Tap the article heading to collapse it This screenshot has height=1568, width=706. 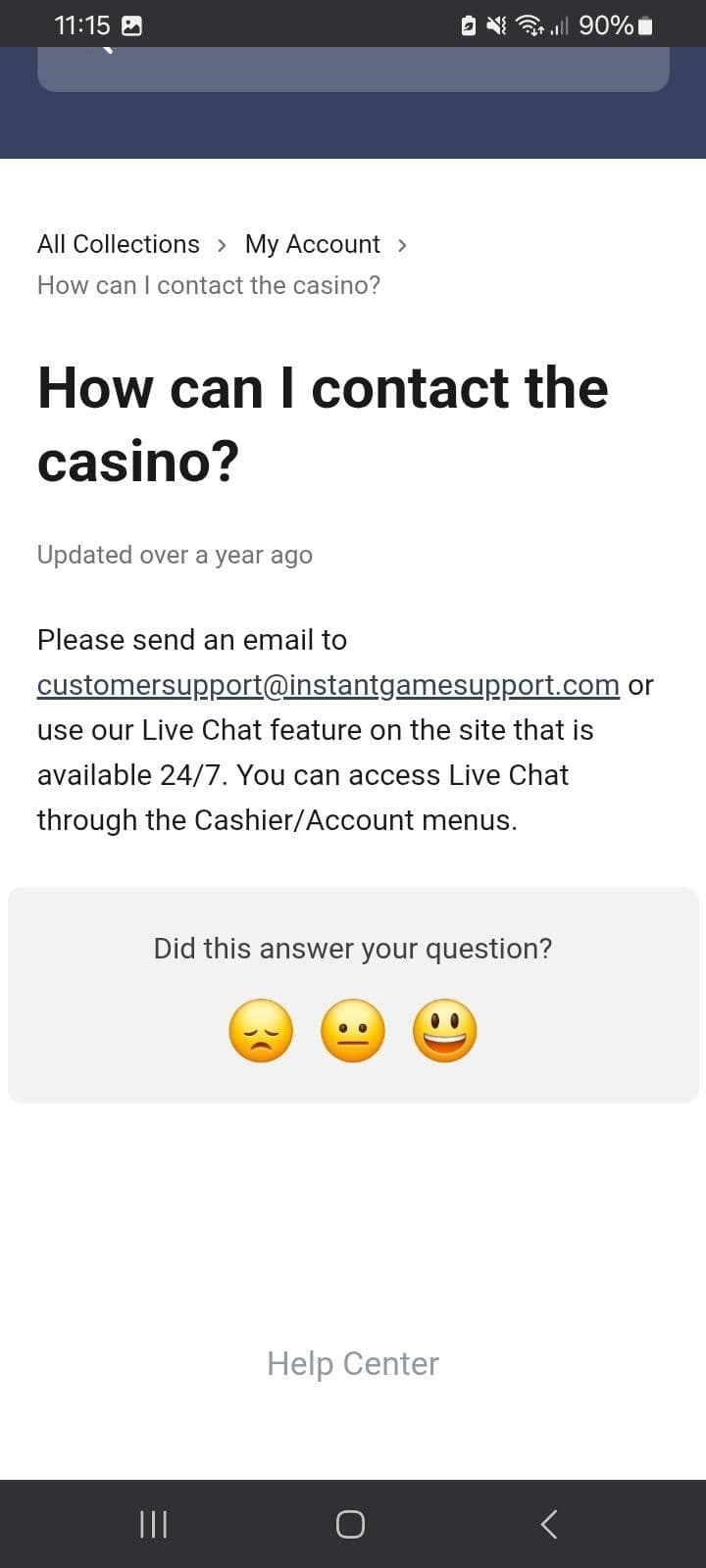coord(324,421)
